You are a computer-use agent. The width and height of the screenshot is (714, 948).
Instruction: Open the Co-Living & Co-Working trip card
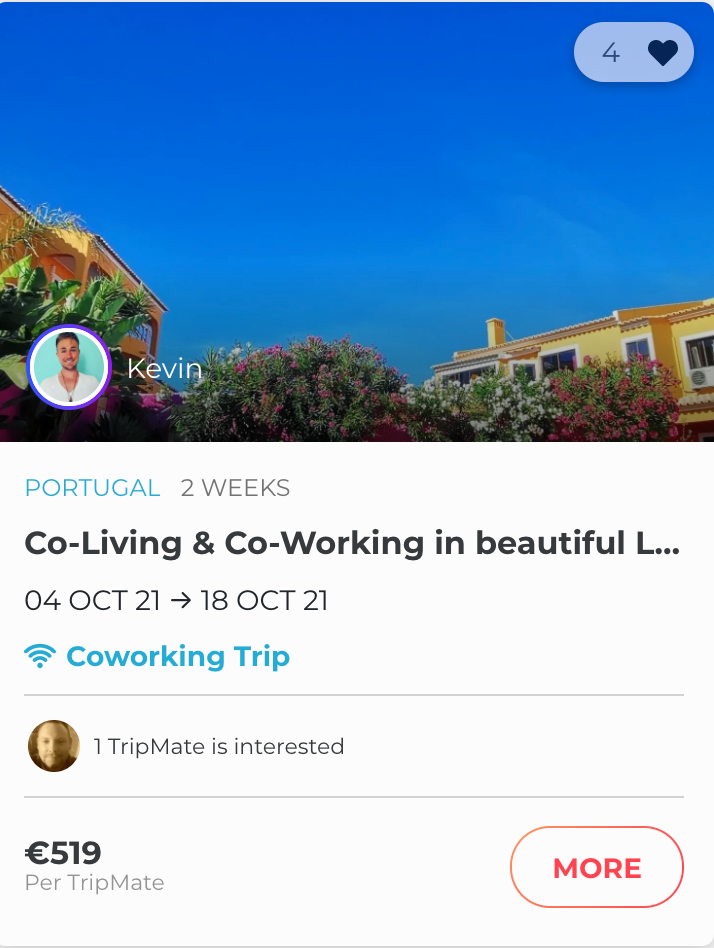351,544
